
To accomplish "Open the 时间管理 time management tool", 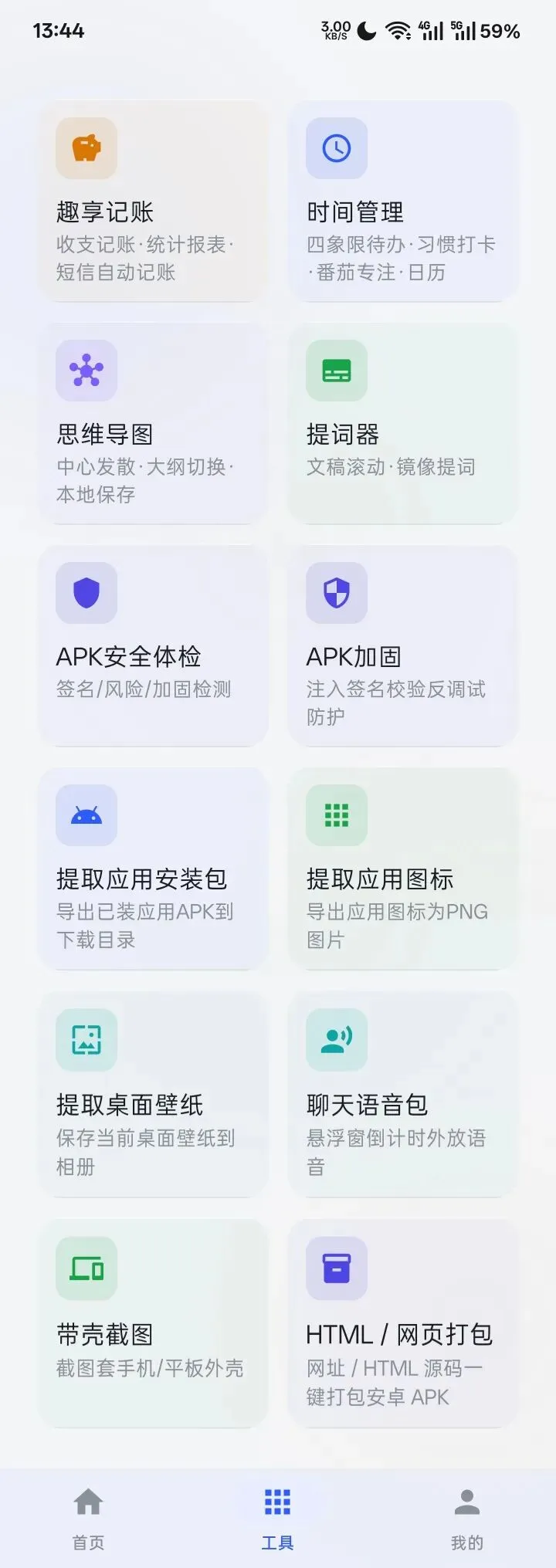I will click(x=403, y=201).
